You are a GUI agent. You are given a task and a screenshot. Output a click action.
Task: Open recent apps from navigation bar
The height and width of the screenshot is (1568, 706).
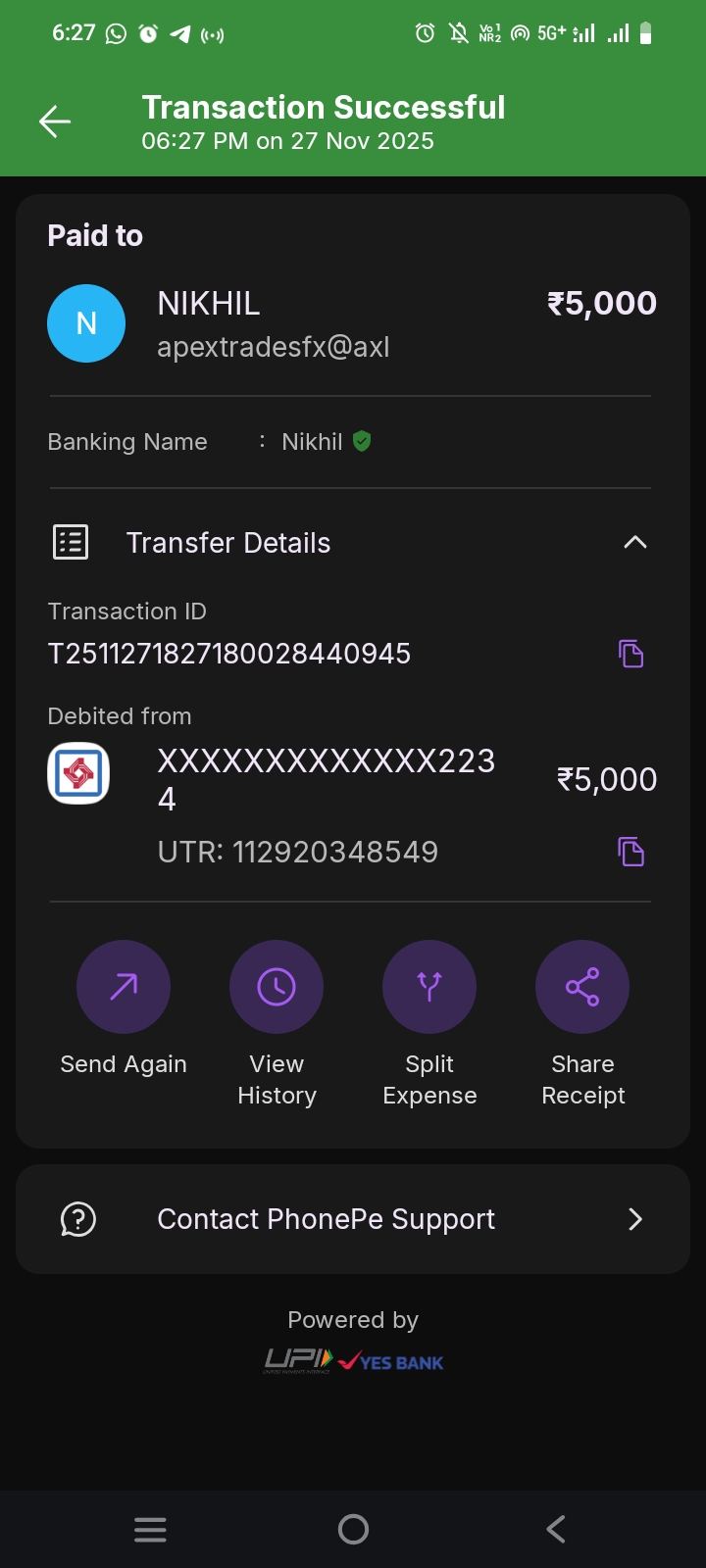150,1529
